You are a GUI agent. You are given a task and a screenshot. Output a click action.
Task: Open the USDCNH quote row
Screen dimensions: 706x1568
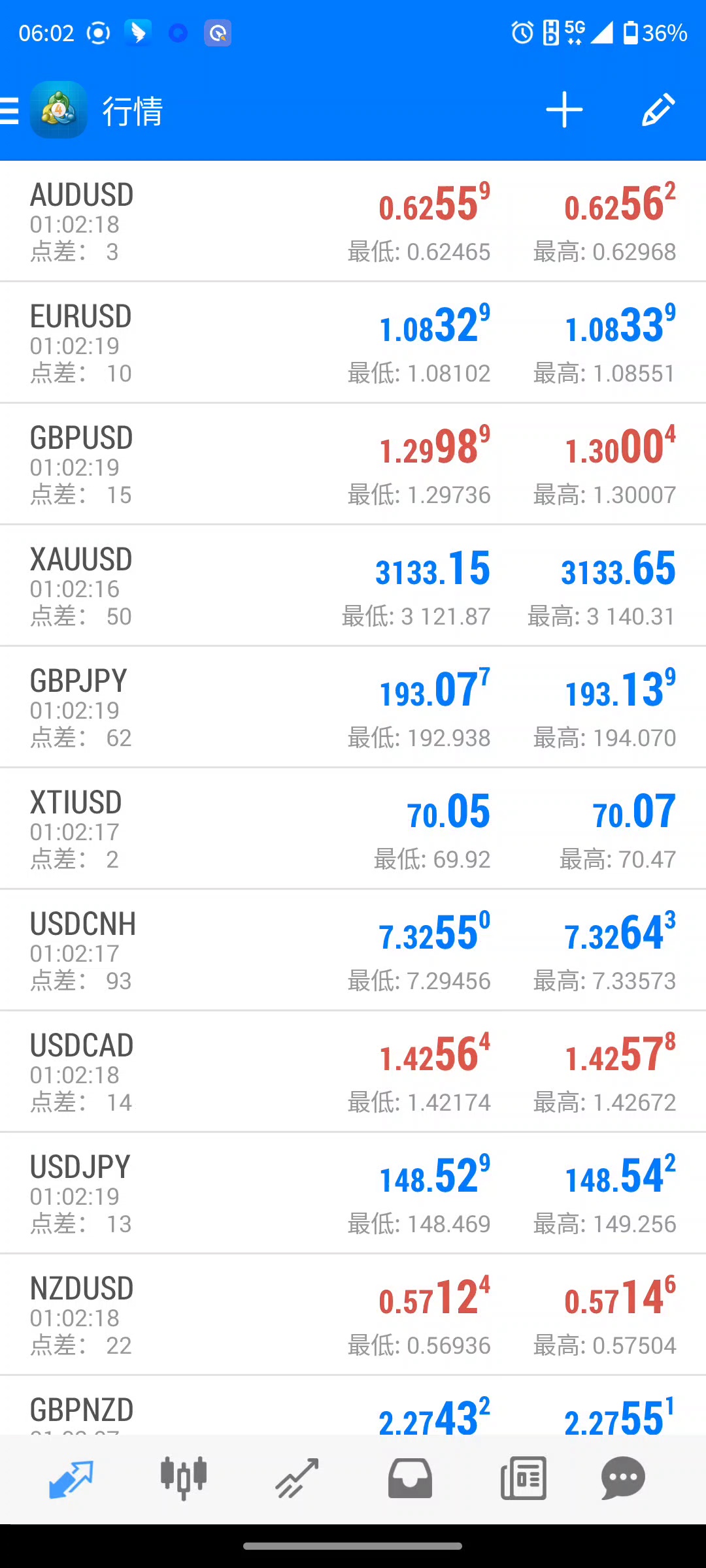[x=353, y=951]
